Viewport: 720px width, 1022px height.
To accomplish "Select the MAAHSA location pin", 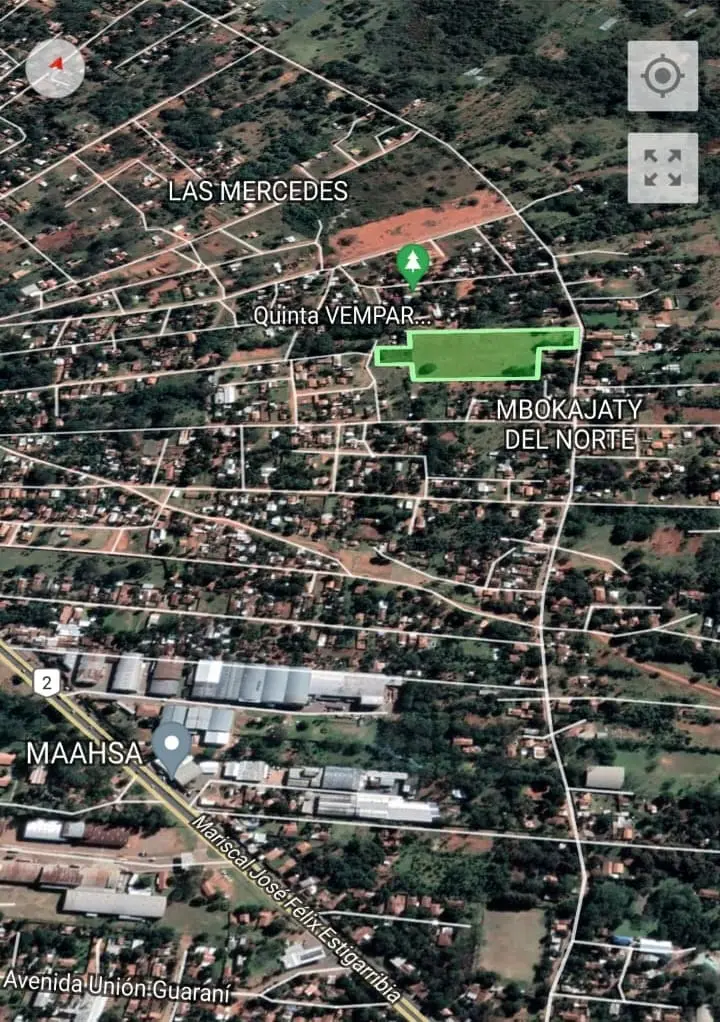I will [x=172, y=743].
